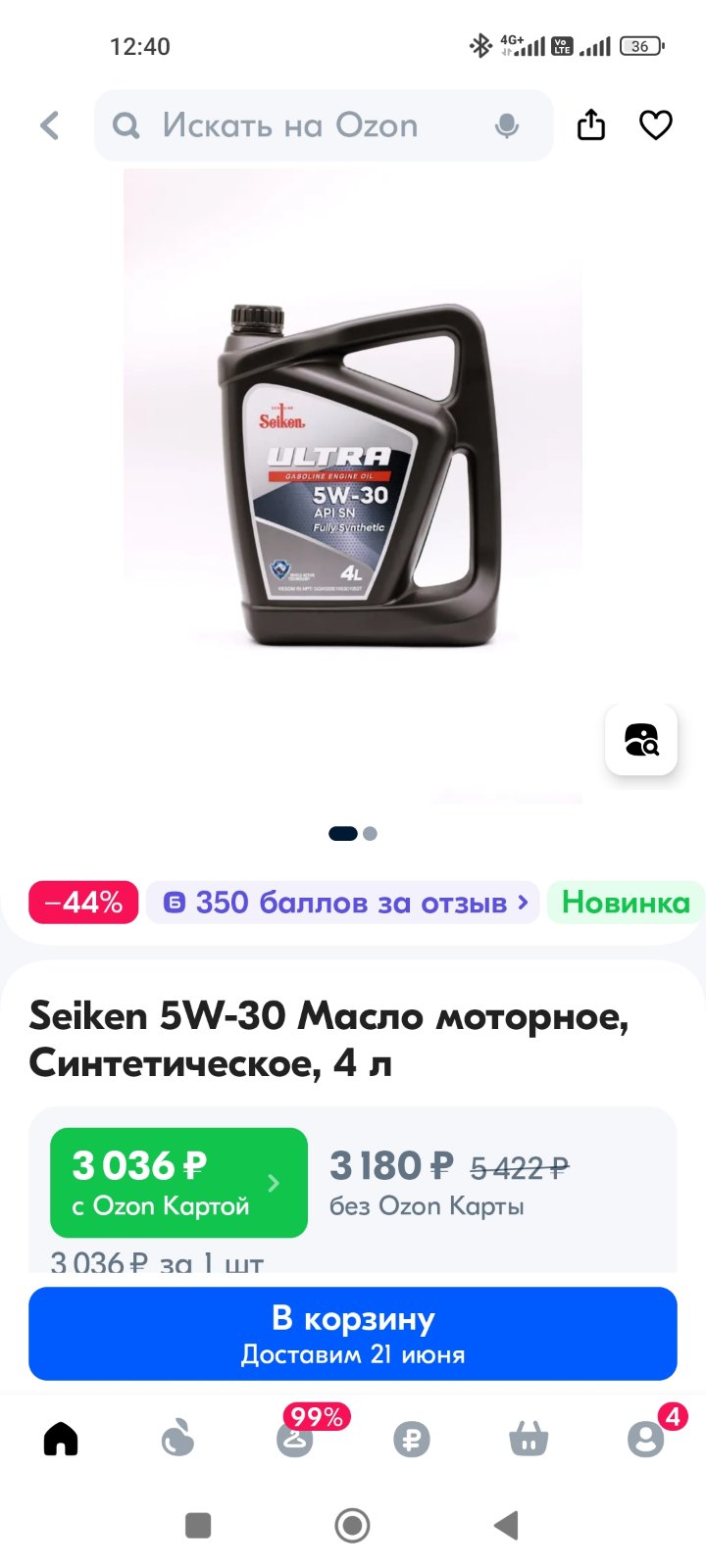Select the 3 036 ₽ Ozon Card price
The width and height of the screenshot is (706, 1568).
(x=178, y=1183)
